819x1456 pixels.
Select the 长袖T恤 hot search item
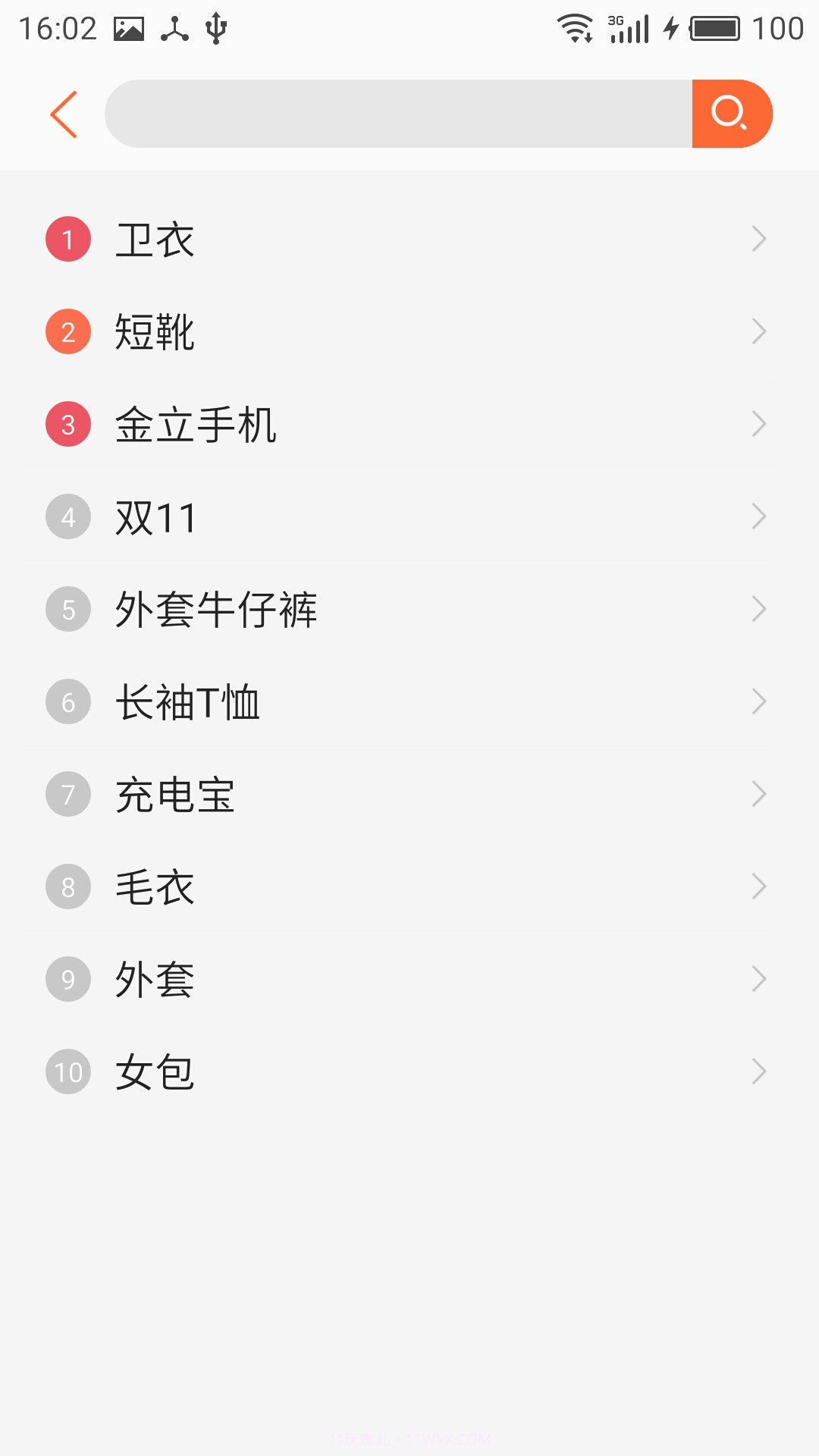[x=409, y=701]
